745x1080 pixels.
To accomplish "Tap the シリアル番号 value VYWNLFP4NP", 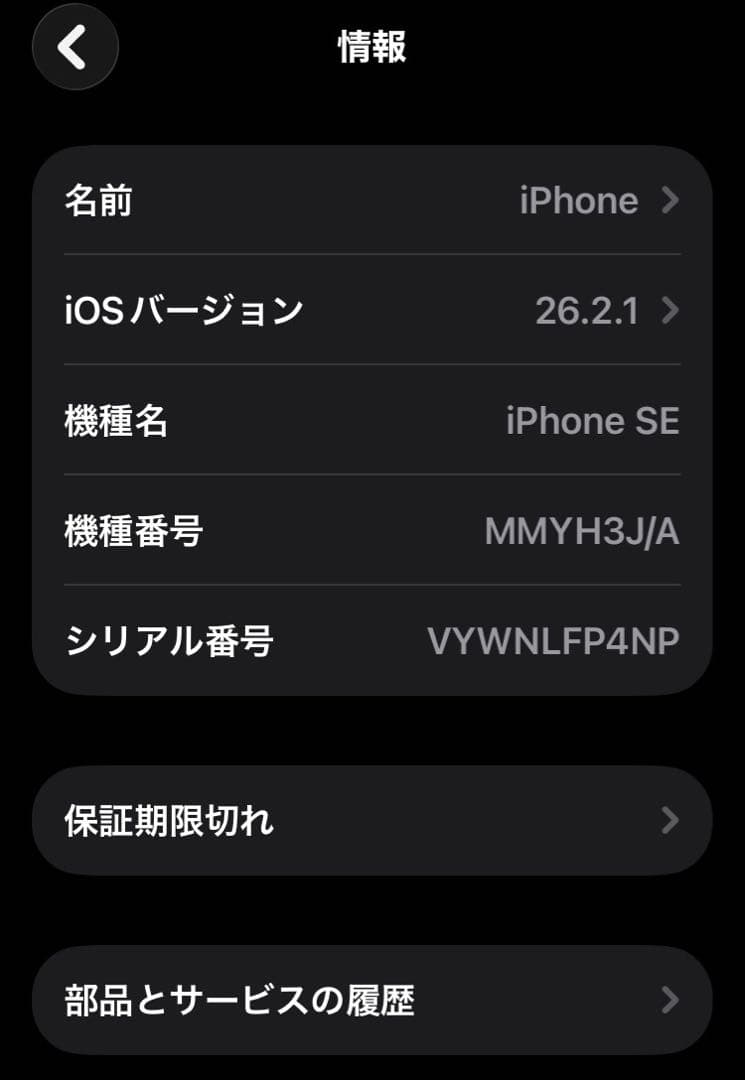I will (553, 641).
